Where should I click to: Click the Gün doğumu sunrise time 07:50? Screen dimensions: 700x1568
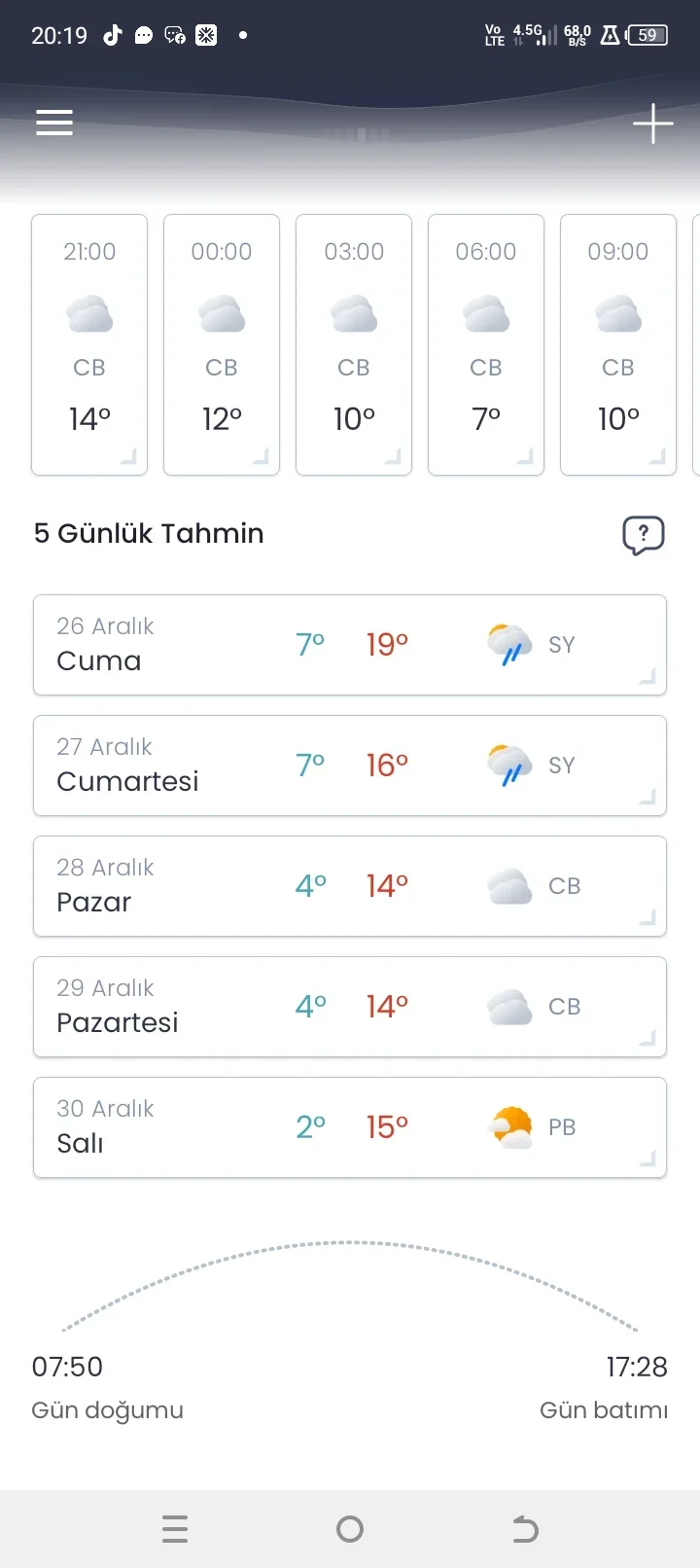66,1367
